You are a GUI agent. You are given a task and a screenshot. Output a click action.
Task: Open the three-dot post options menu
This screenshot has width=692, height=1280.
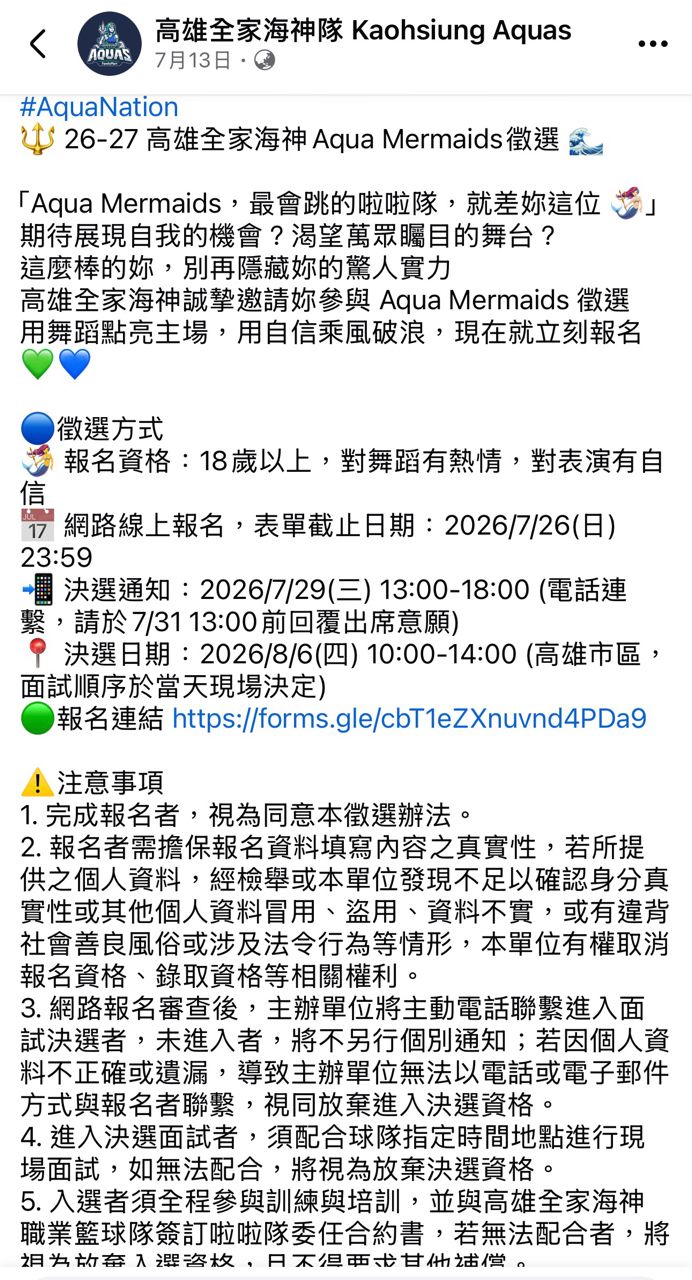(653, 44)
